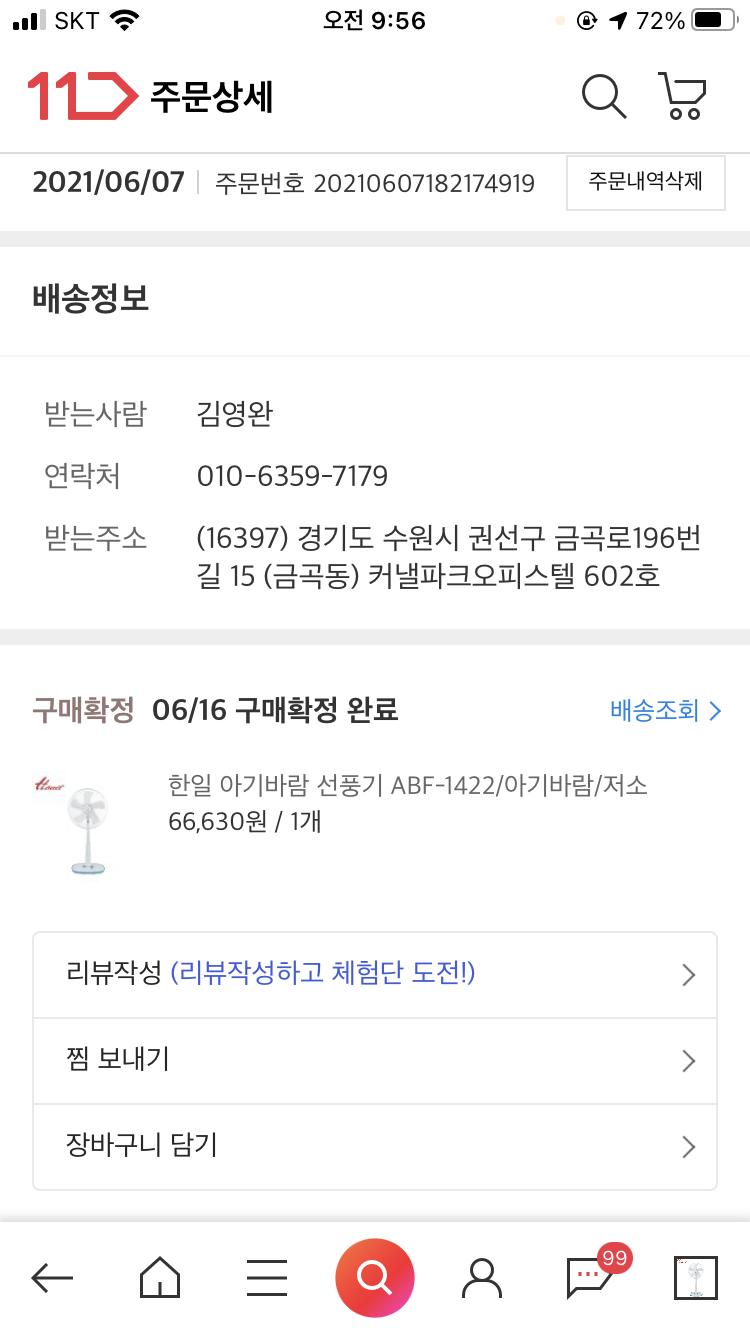Go back using the bottom arrow

pyautogui.click(x=53, y=1277)
